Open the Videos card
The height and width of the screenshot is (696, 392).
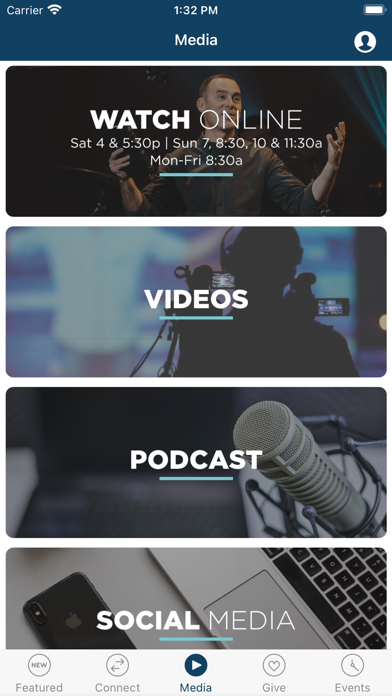[196, 302]
